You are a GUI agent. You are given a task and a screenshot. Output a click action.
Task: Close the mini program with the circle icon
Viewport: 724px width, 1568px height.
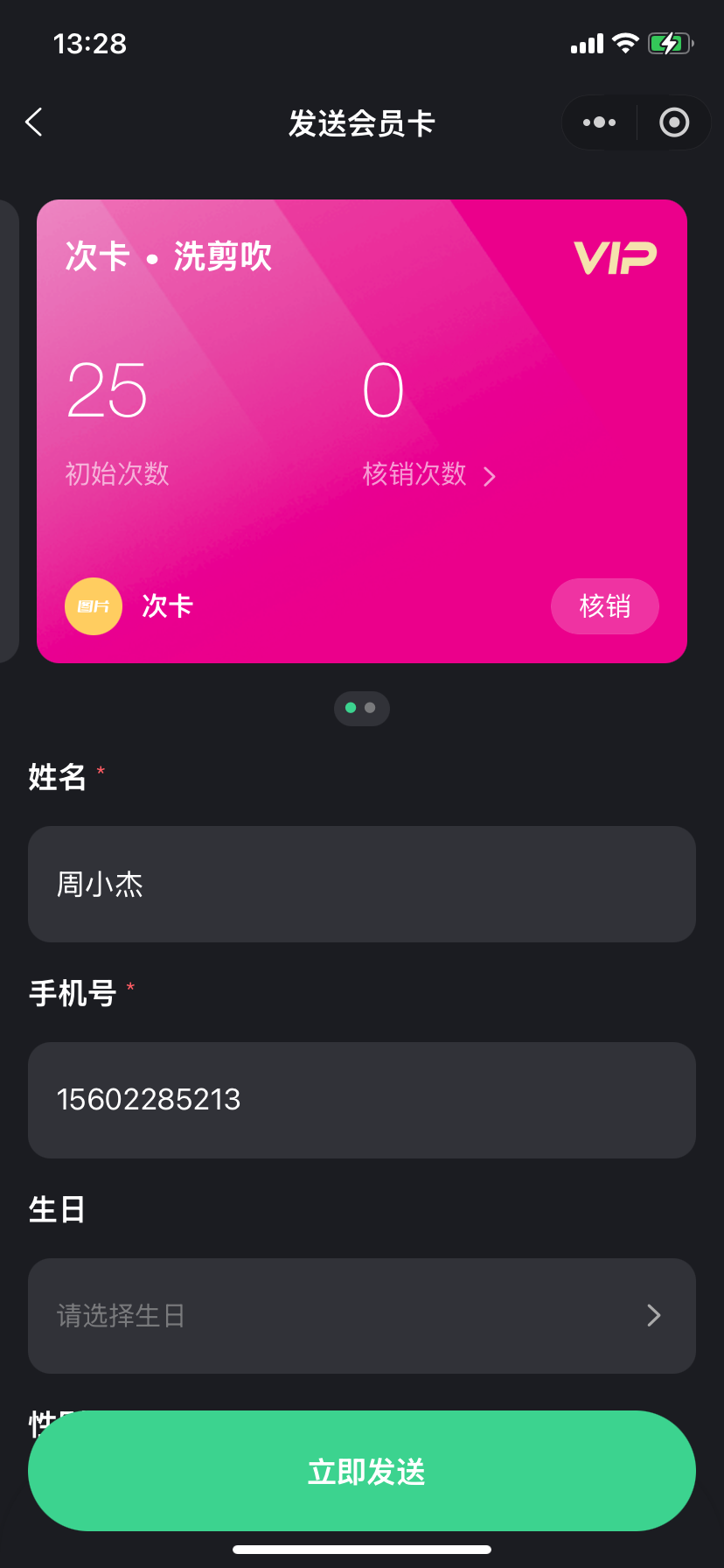[x=674, y=122]
